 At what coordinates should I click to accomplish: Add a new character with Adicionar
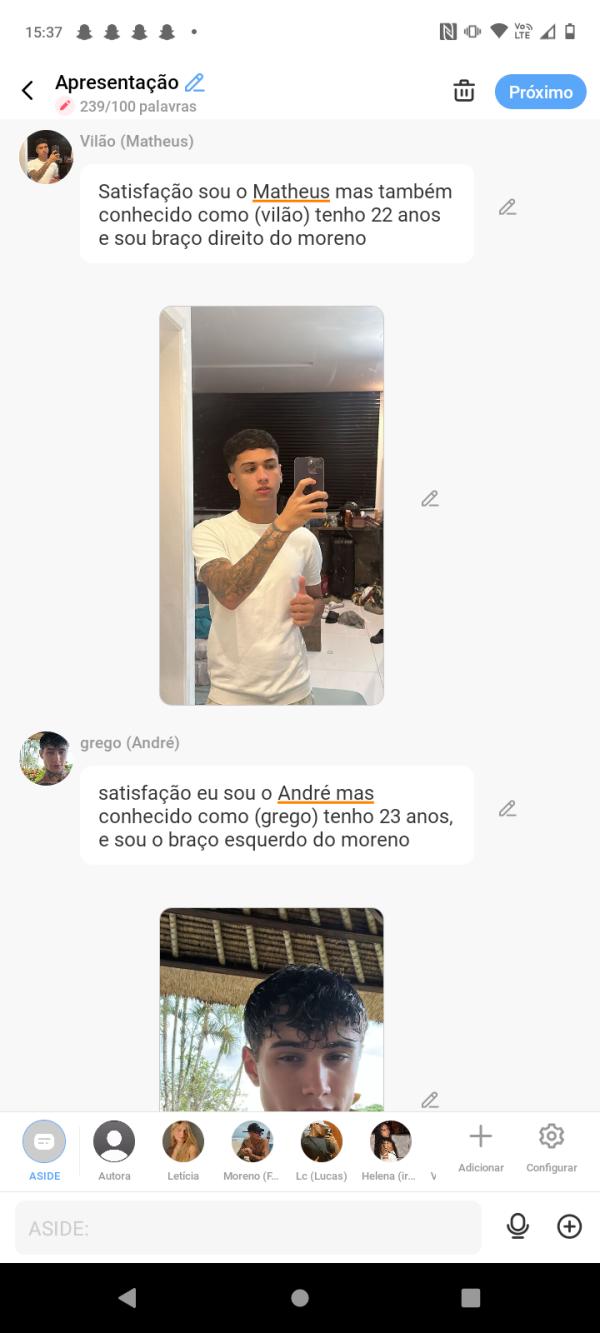pos(480,1145)
